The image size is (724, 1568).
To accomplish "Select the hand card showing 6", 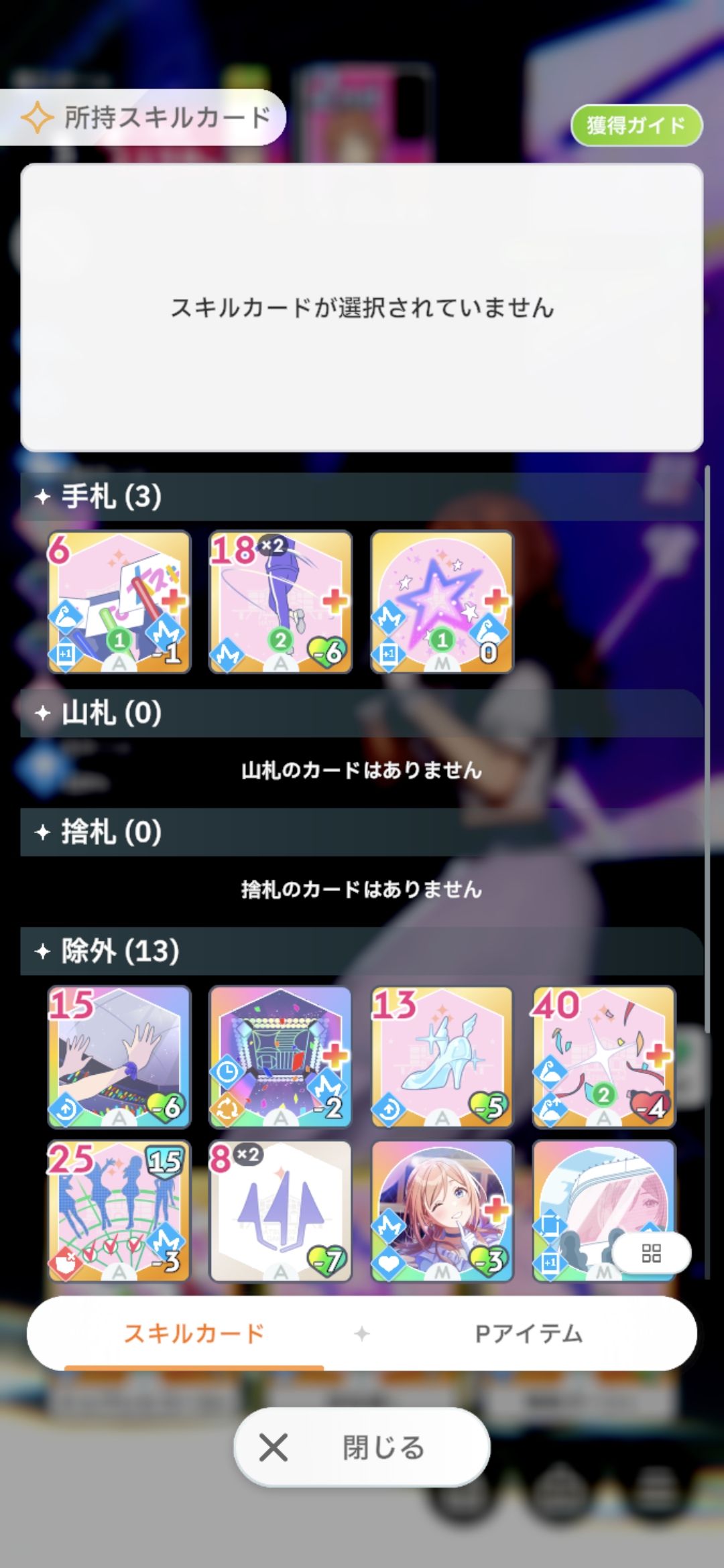I will [x=119, y=602].
